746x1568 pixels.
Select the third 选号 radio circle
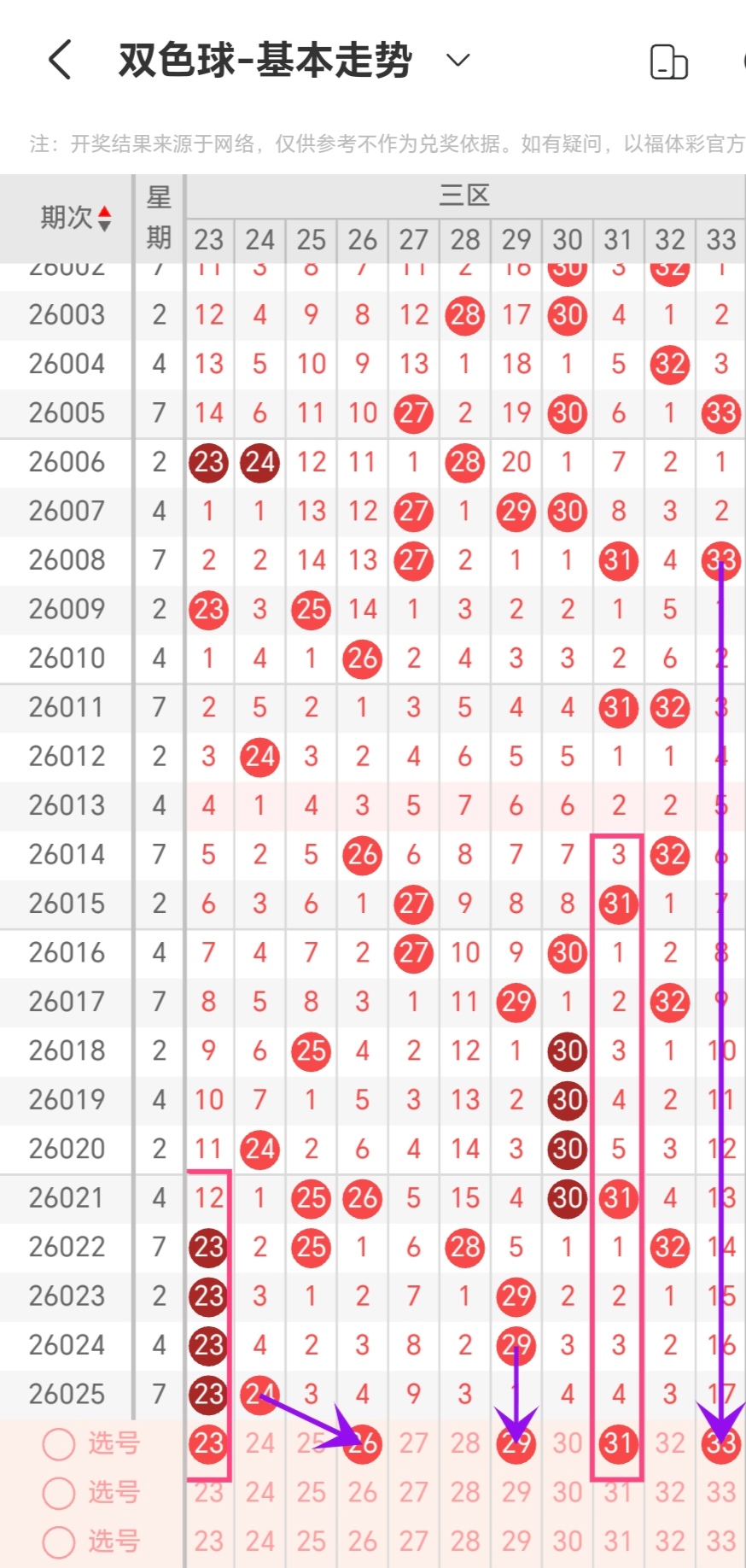coord(57,1542)
